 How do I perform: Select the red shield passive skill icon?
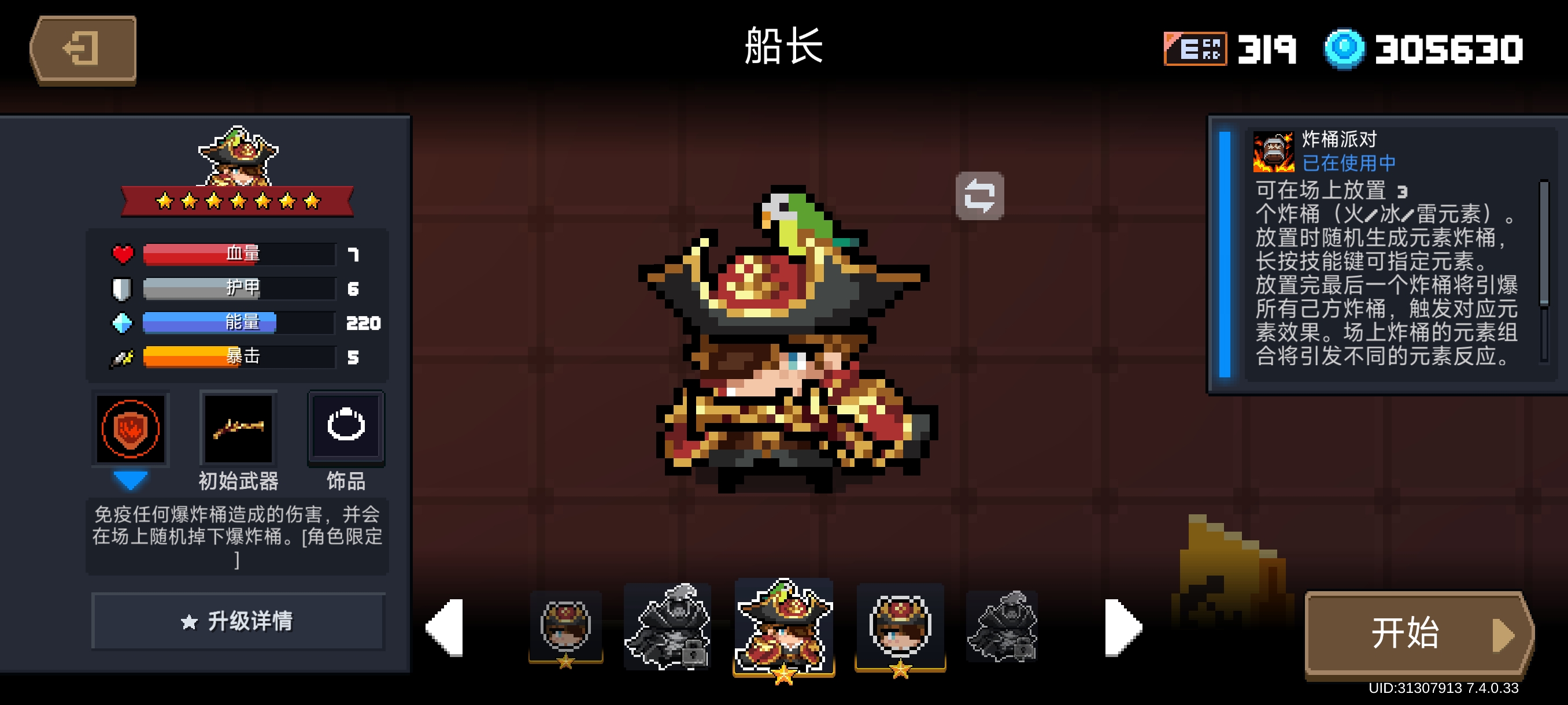(130, 429)
